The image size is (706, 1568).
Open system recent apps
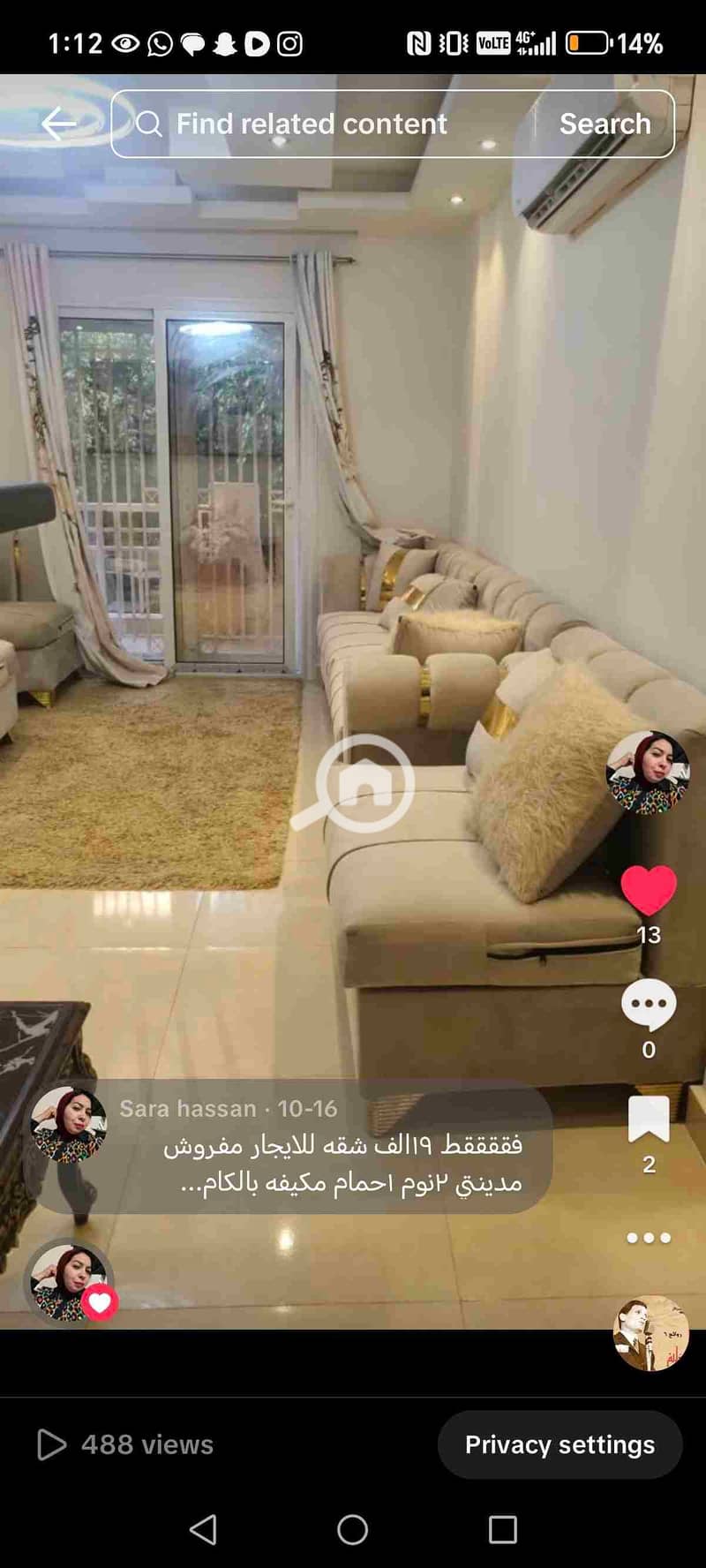[x=502, y=1529]
